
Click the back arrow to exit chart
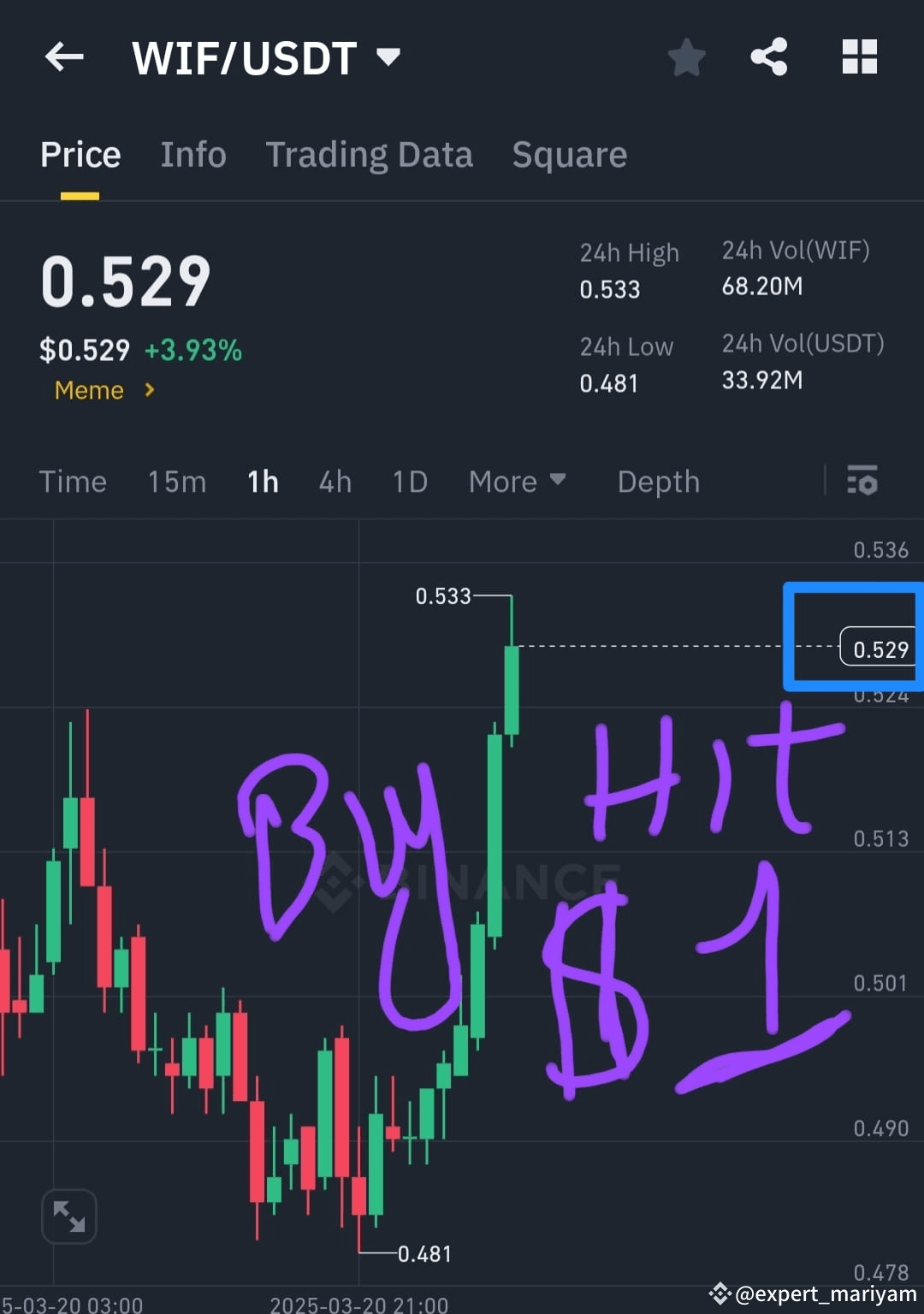[x=64, y=56]
